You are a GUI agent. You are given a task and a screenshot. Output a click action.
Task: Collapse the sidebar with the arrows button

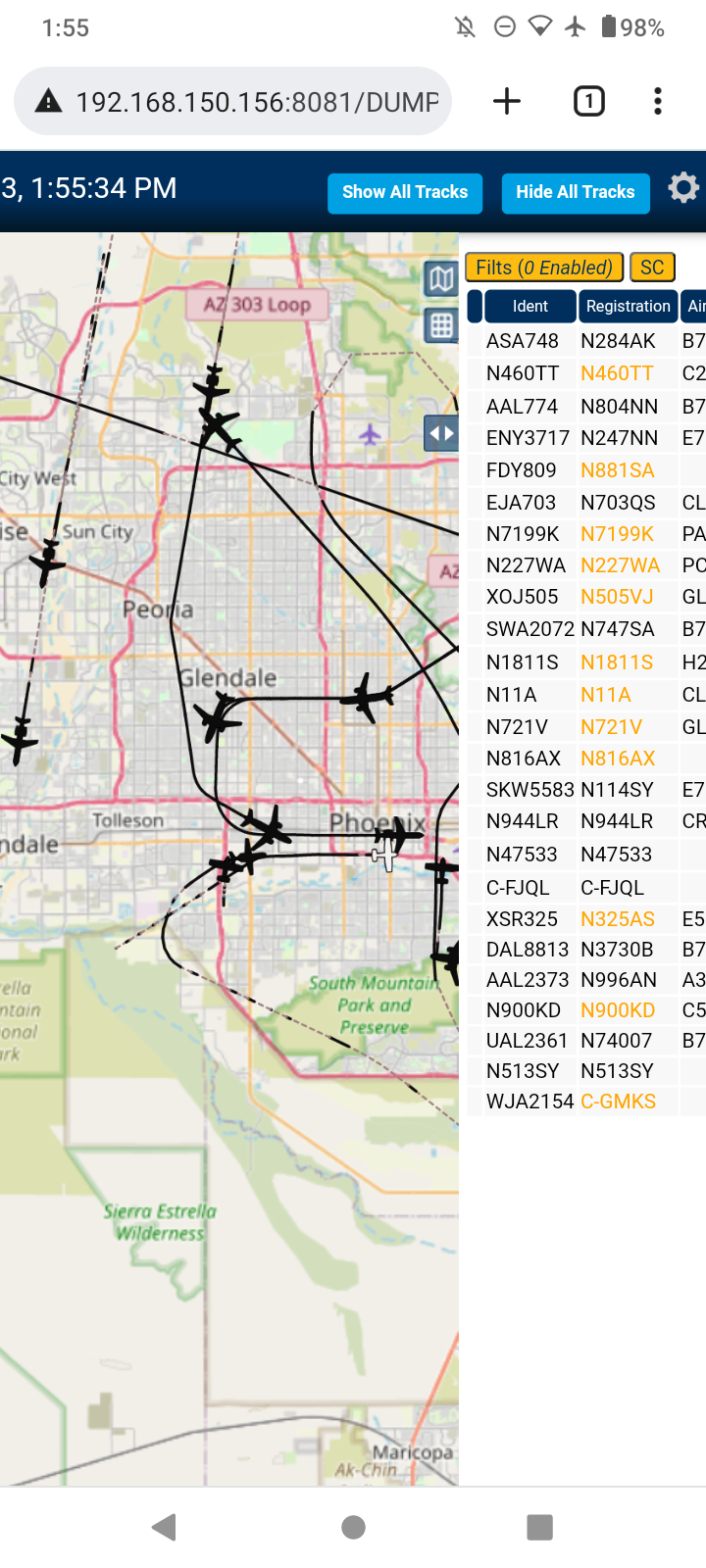(x=441, y=432)
